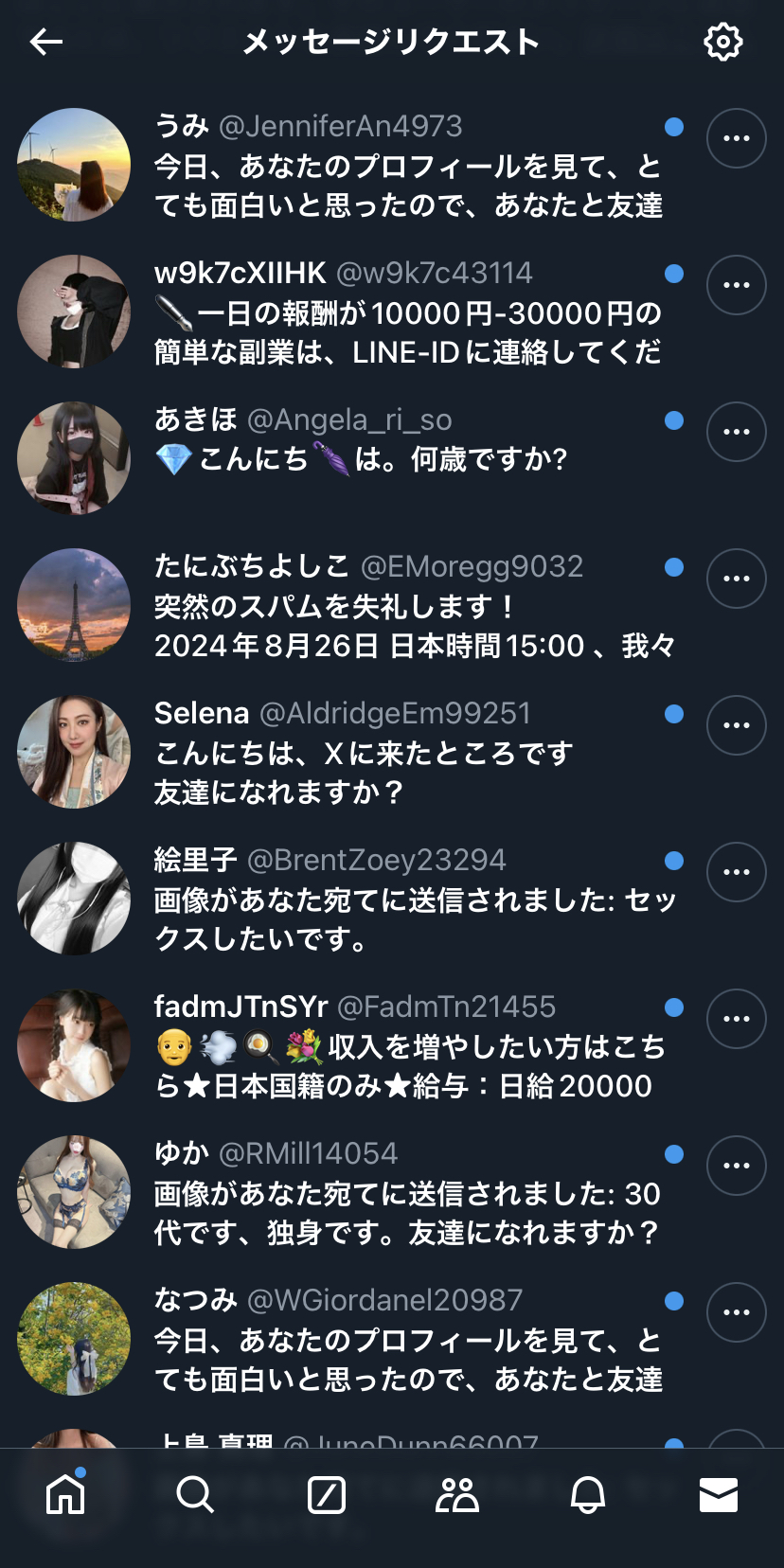Open message from fadmJTnSYr
Screen dimensions: 784x1568
click(407, 1046)
